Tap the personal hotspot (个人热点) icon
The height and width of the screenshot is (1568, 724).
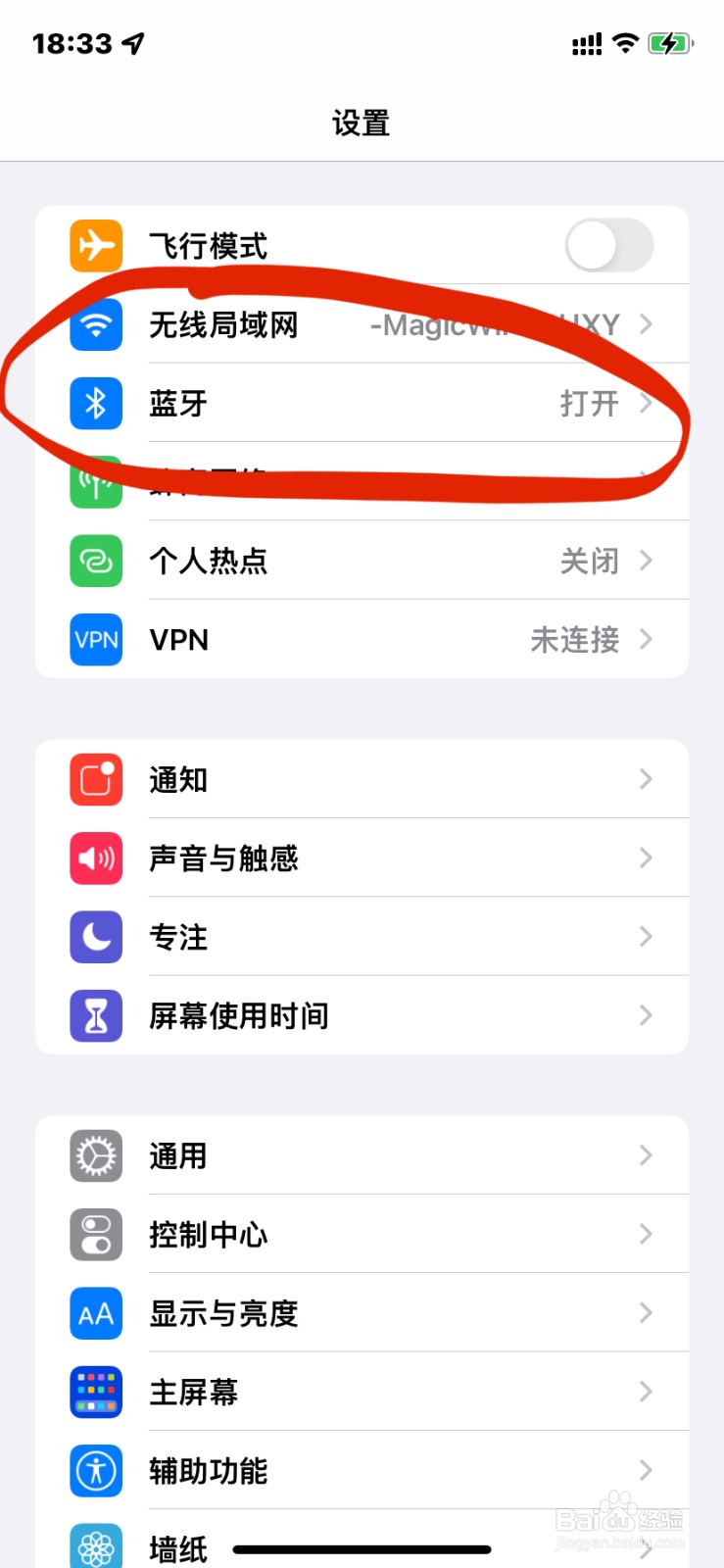pos(95,561)
